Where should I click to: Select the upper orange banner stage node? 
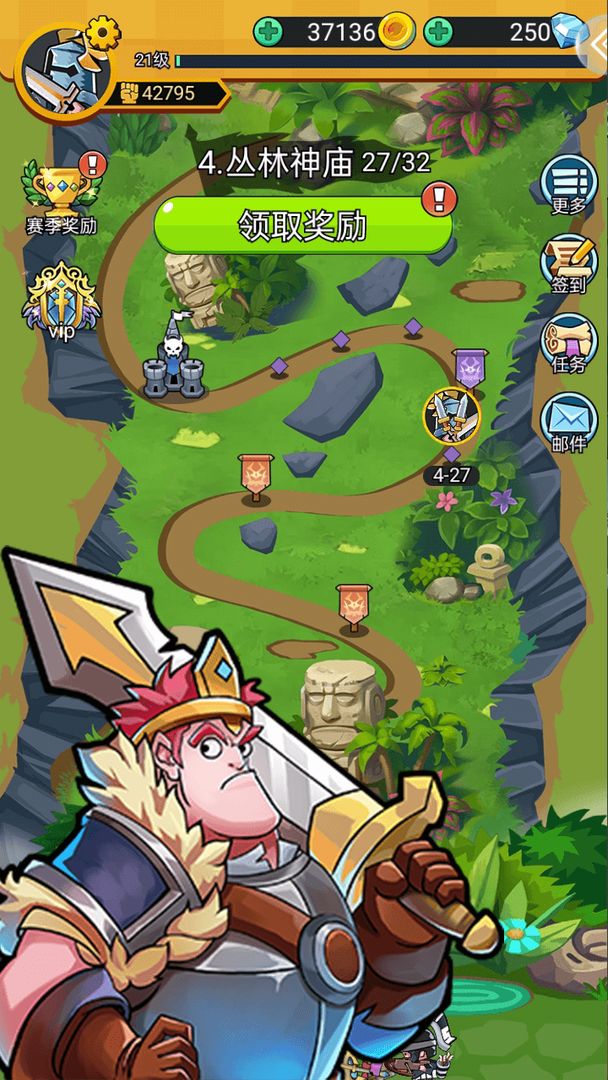pos(256,476)
